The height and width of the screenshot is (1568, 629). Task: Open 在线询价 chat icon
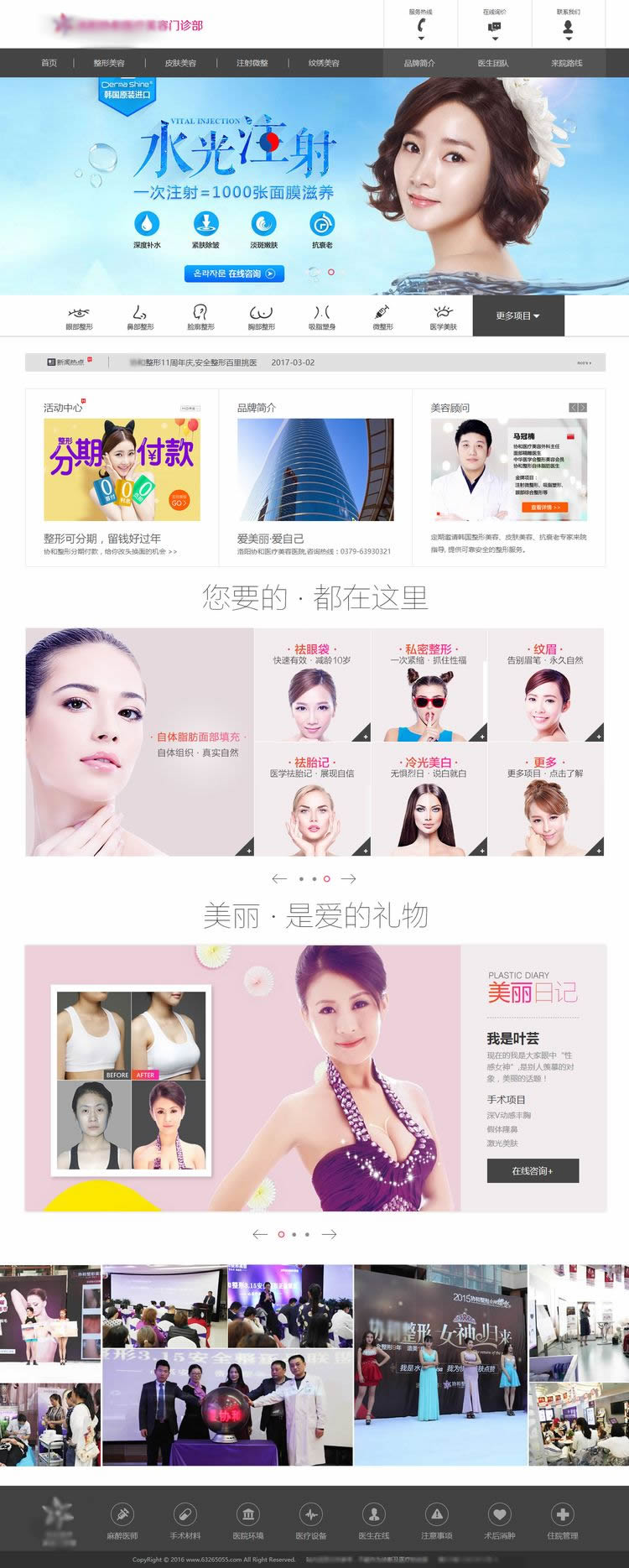tap(494, 27)
